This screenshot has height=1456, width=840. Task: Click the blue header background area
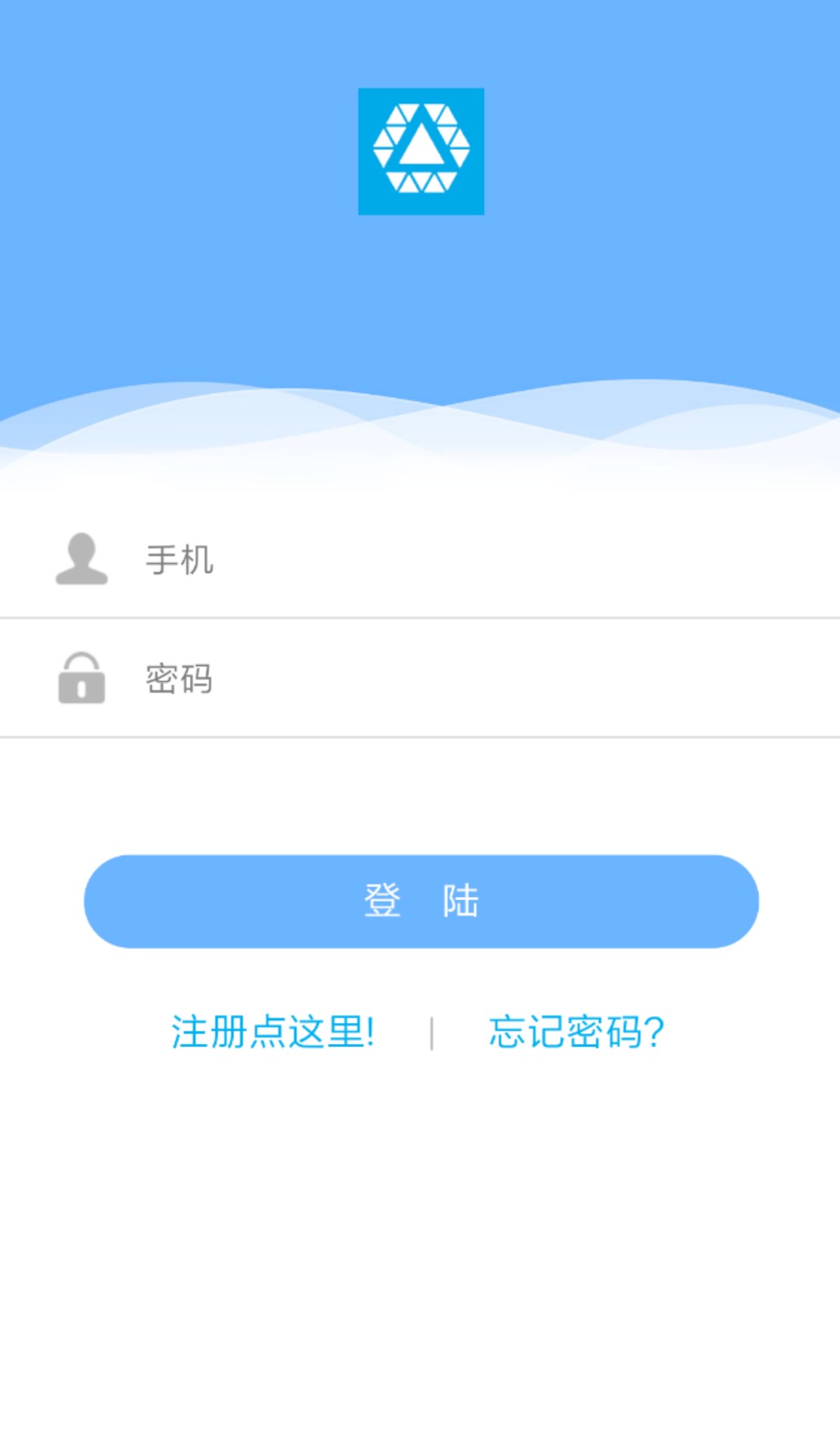[420, 295]
